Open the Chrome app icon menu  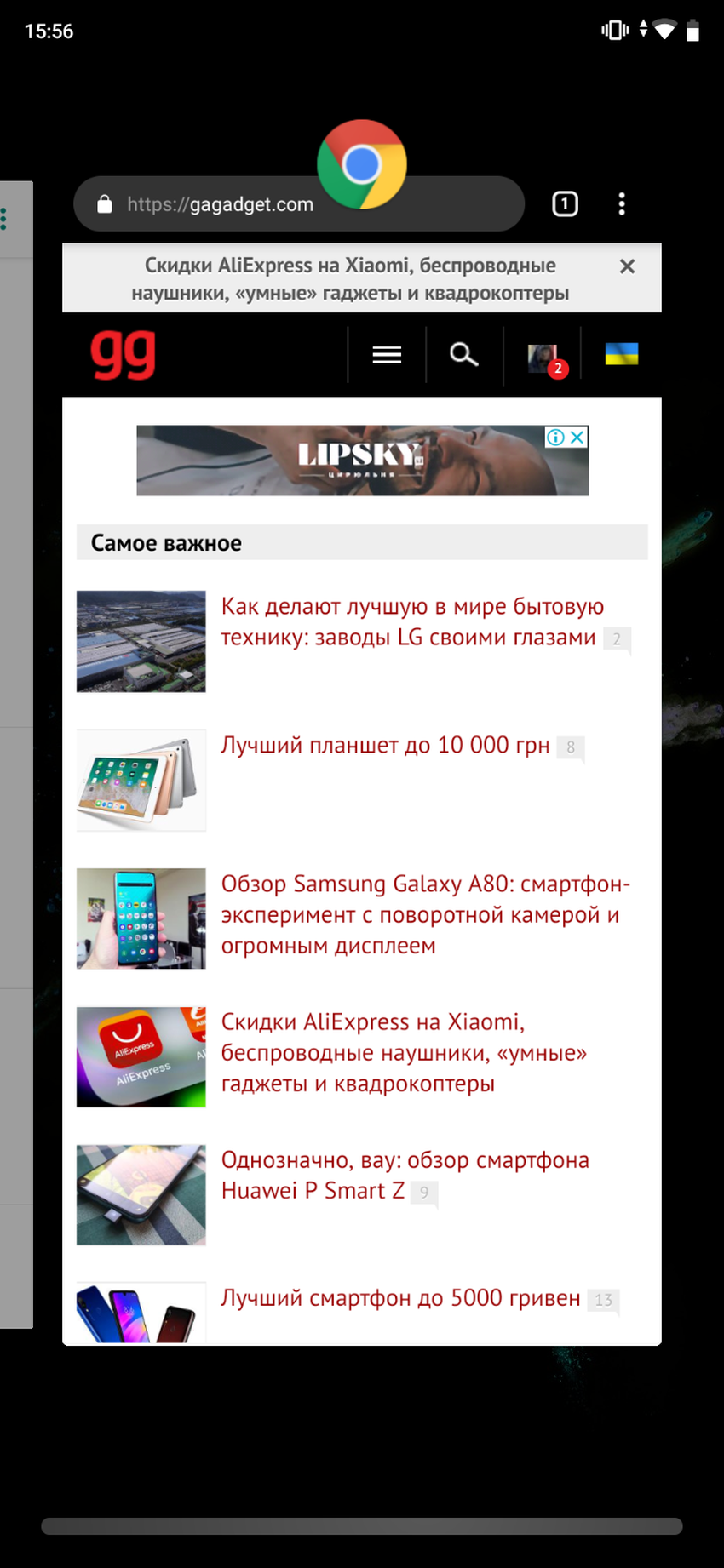[361, 164]
